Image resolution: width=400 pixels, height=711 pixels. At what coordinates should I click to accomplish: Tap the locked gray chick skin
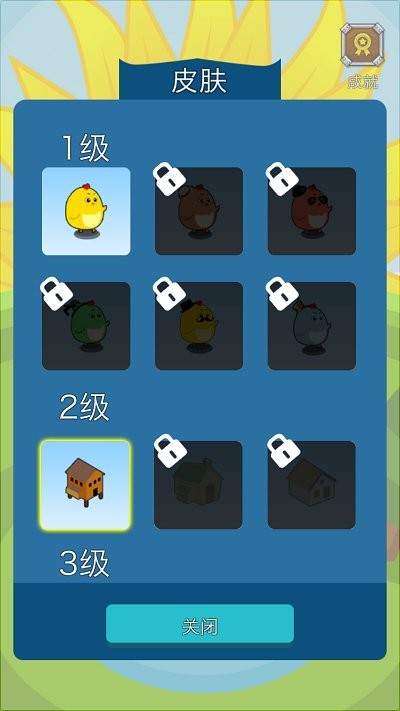(x=312, y=326)
